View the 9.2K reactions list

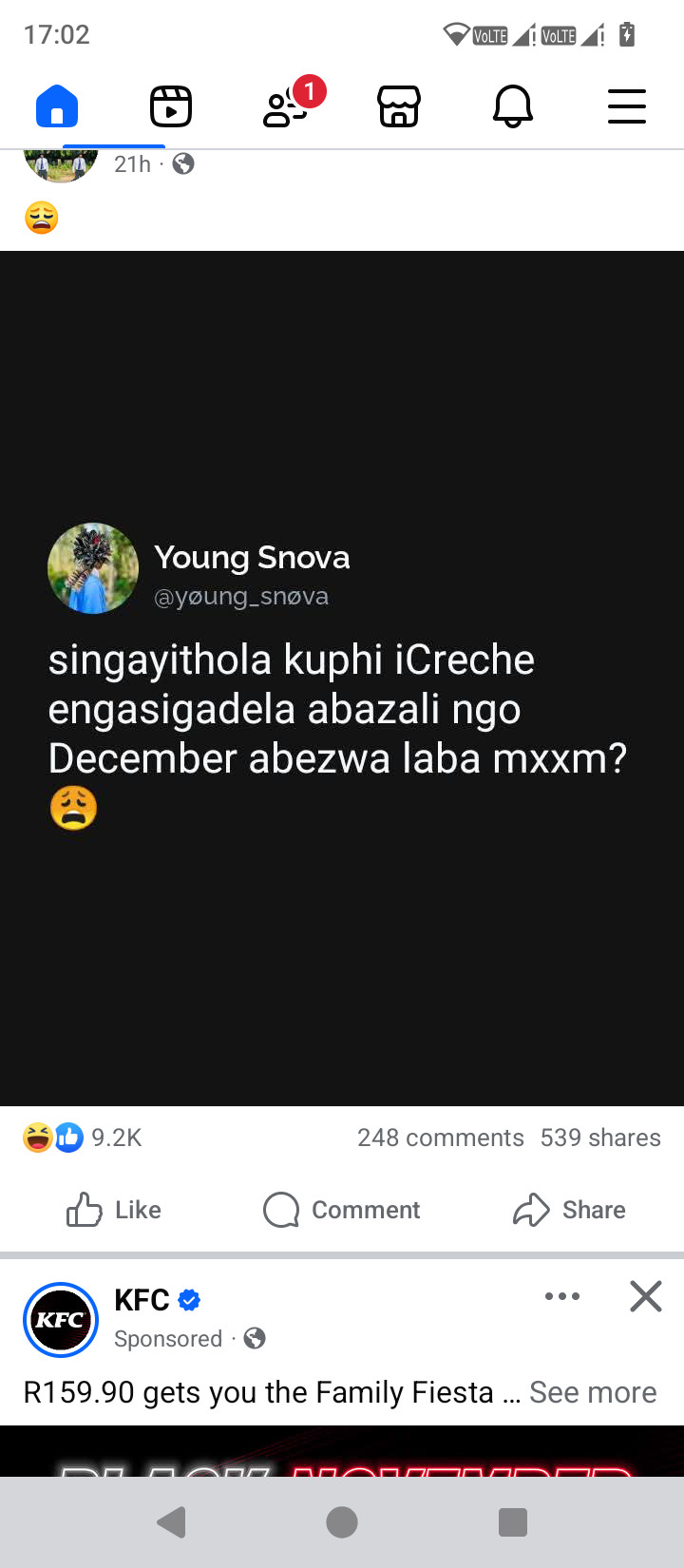click(x=84, y=1138)
